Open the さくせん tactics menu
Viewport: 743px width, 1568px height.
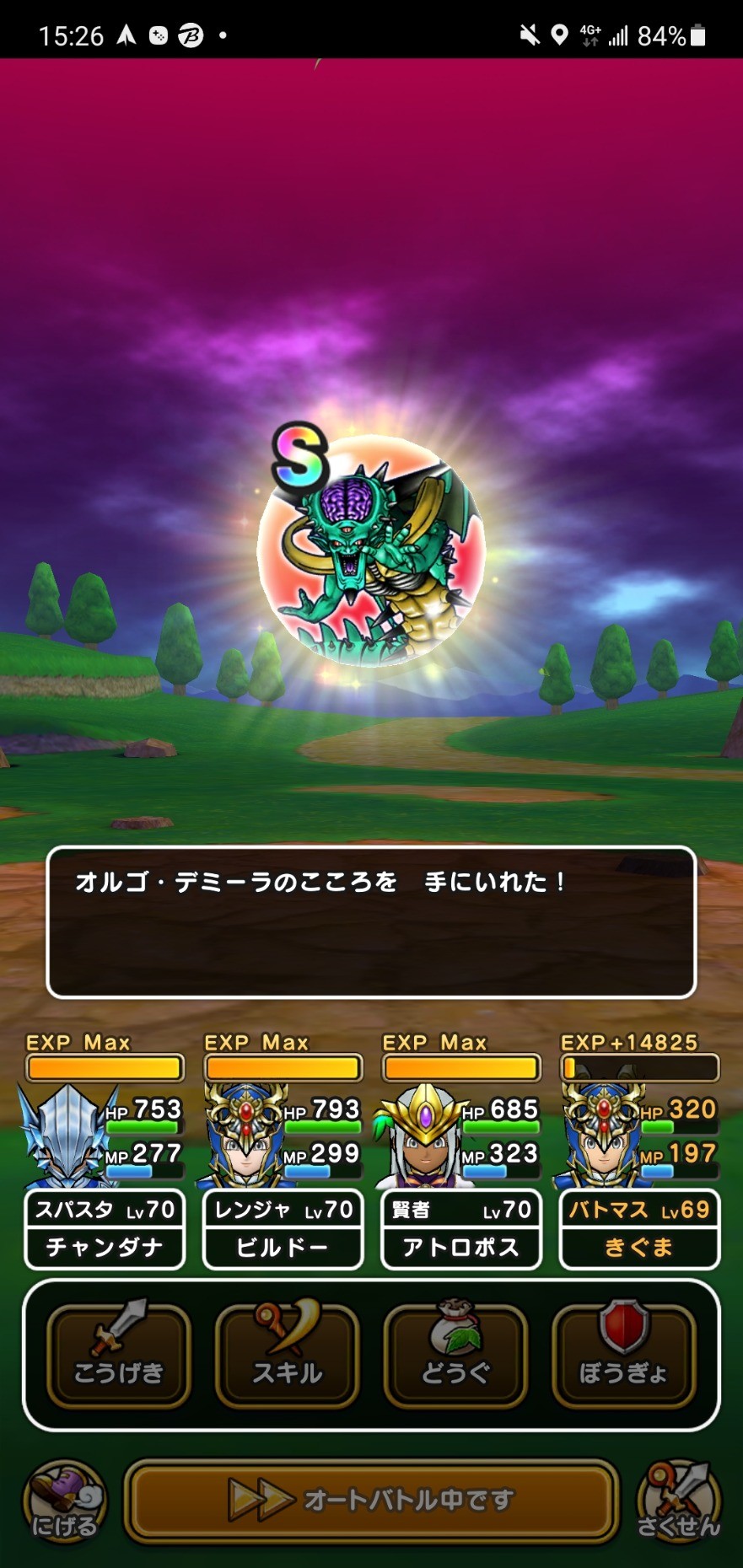tap(679, 1502)
